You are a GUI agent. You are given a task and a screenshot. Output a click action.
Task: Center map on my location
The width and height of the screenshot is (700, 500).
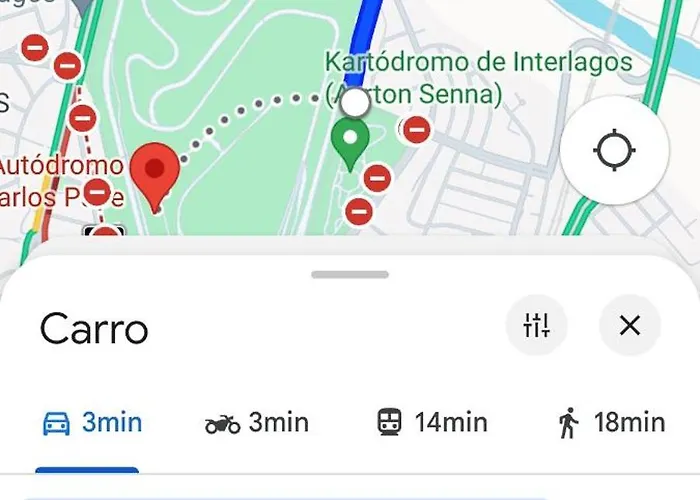(x=613, y=152)
